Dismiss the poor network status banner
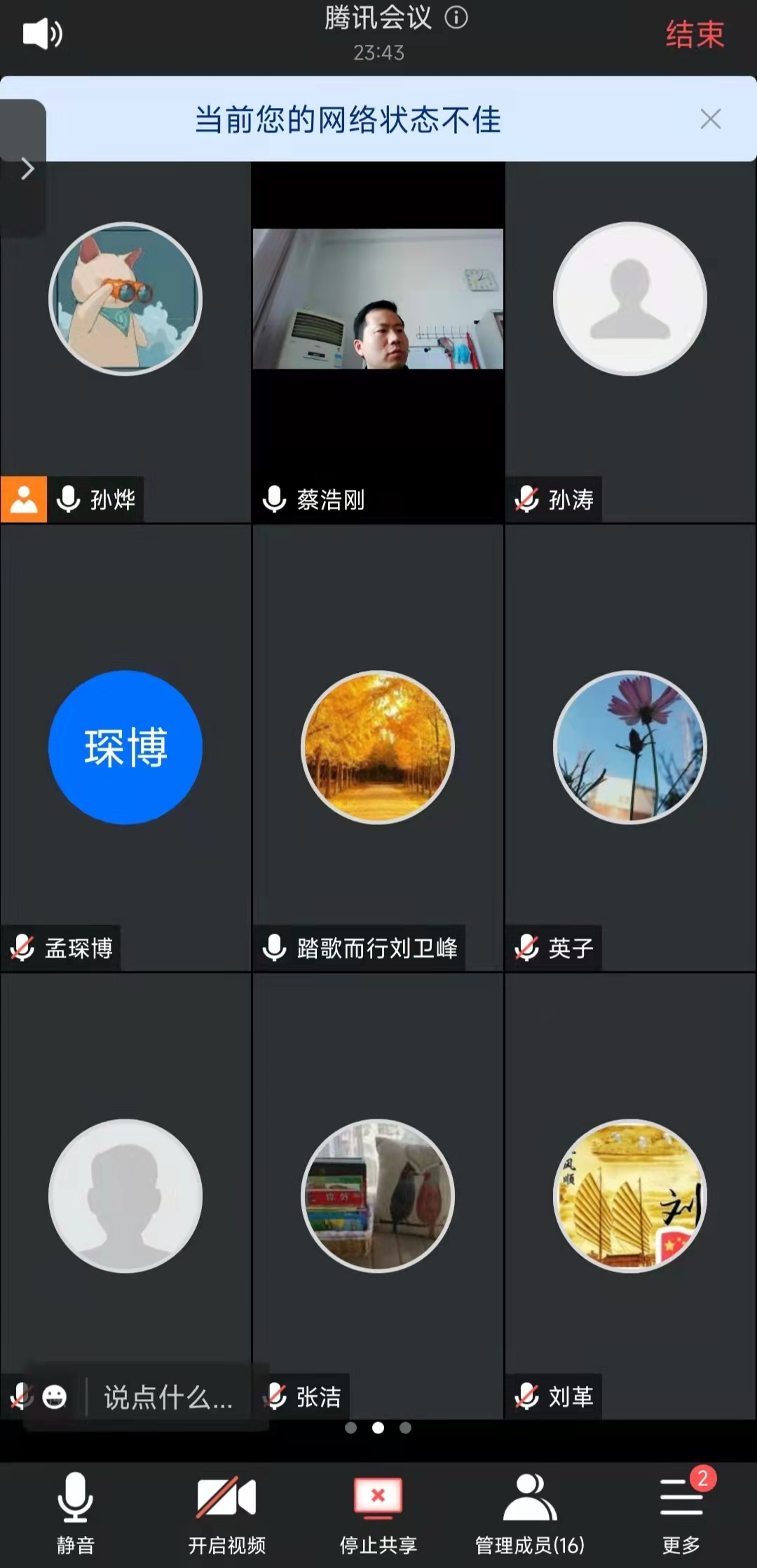Screen dimensions: 757x1568 point(710,119)
